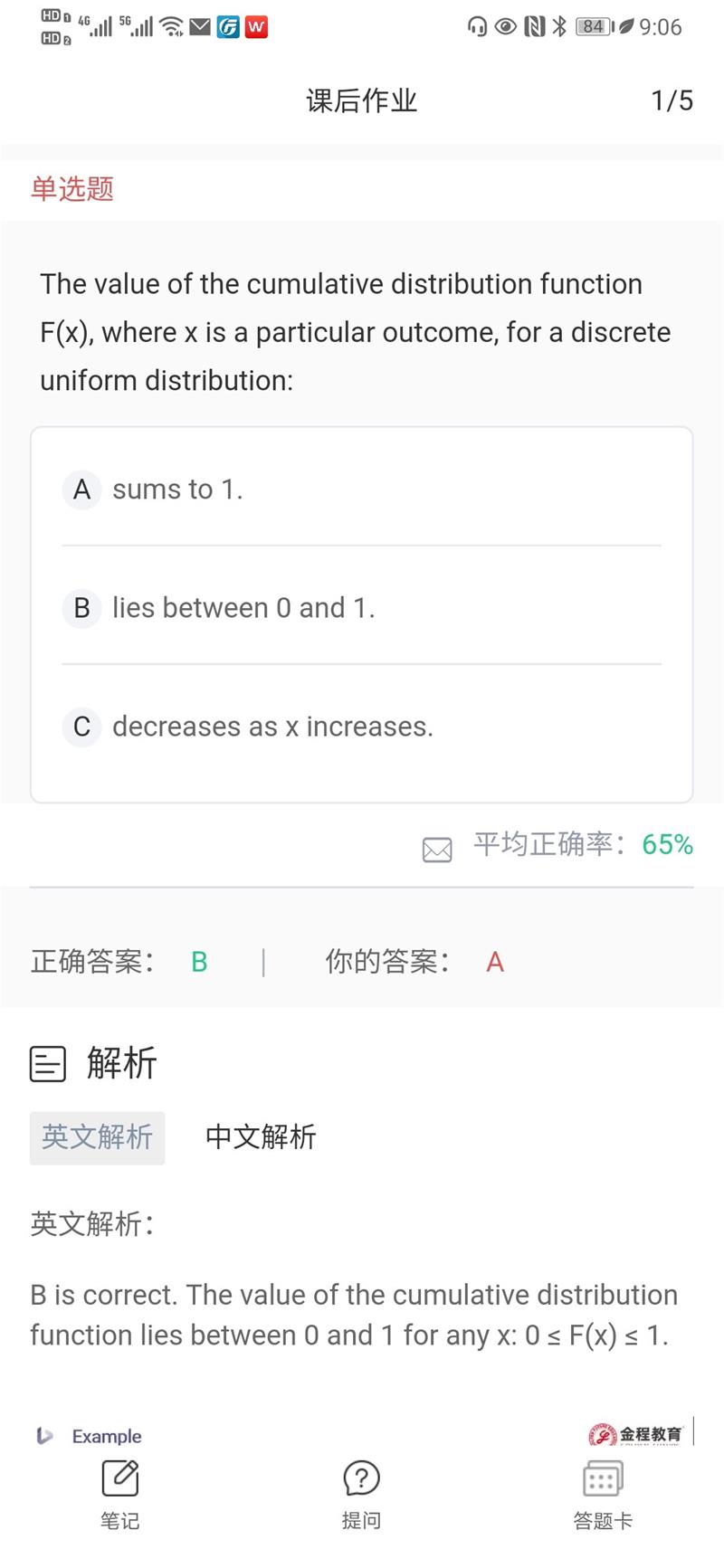Tap the envelope feedback icon
This screenshot has width=724, height=1568.
(x=437, y=849)
